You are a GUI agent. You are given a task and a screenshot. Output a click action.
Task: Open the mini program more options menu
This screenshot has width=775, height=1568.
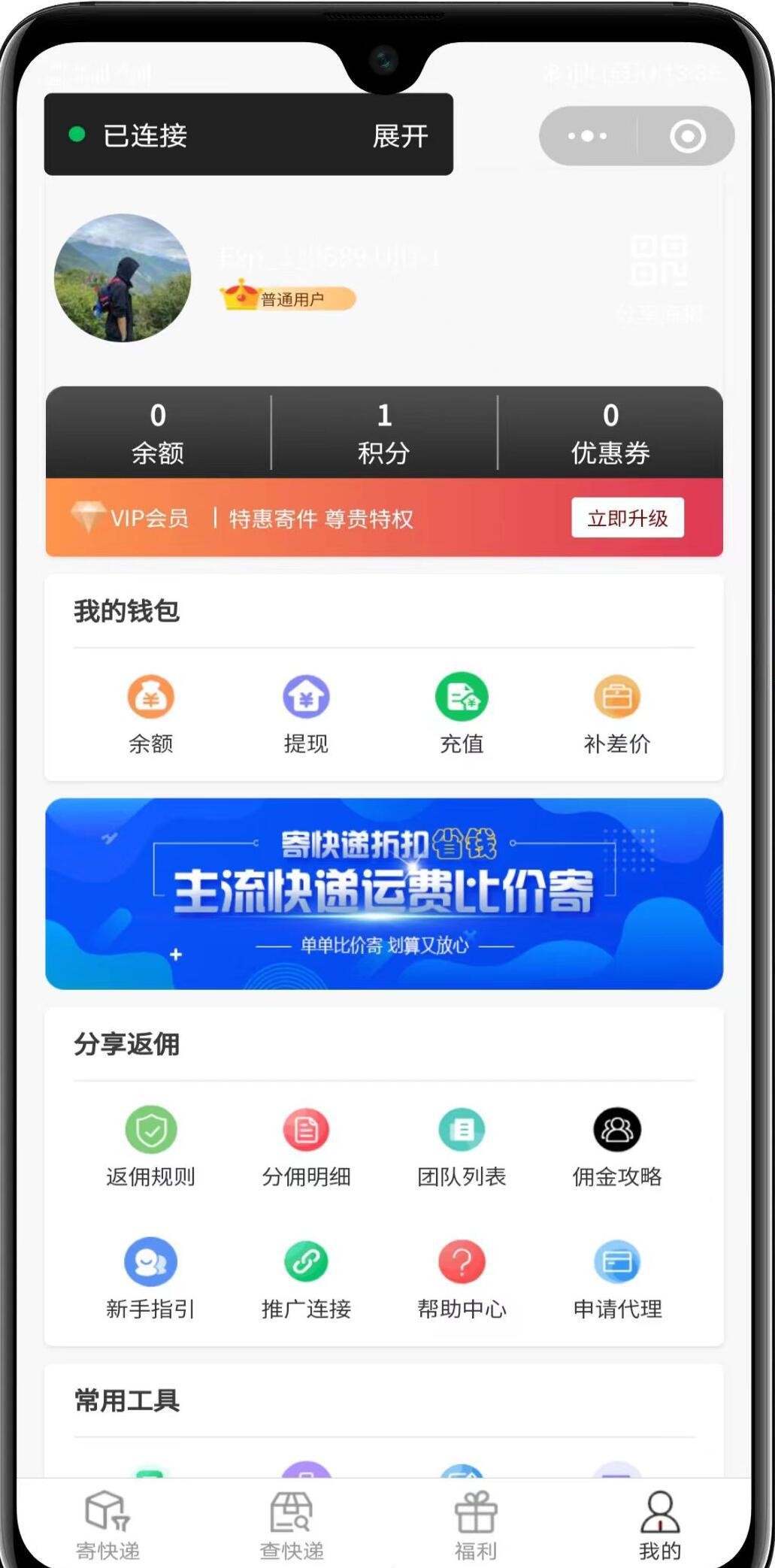click(x=588, y=136)
